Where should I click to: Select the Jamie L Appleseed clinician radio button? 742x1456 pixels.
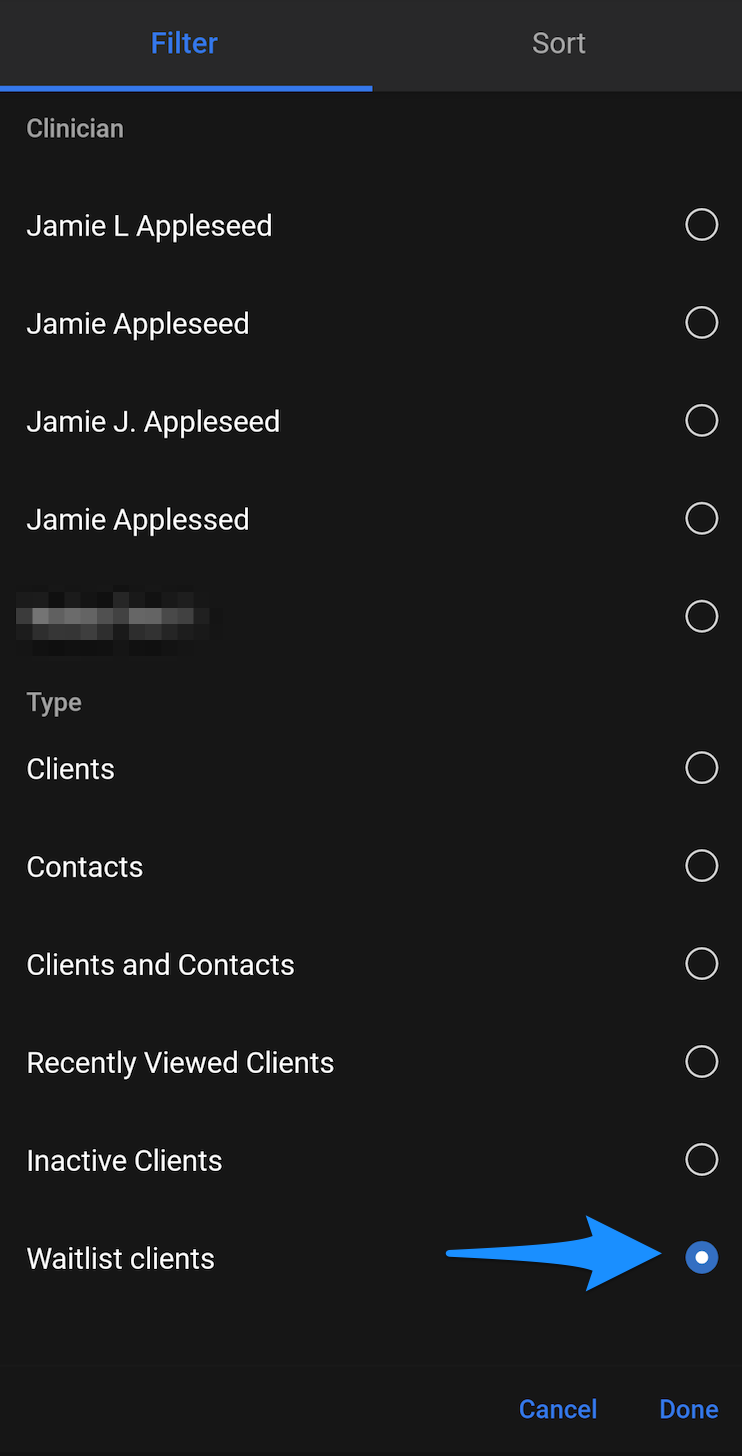[x=702, y=224]
